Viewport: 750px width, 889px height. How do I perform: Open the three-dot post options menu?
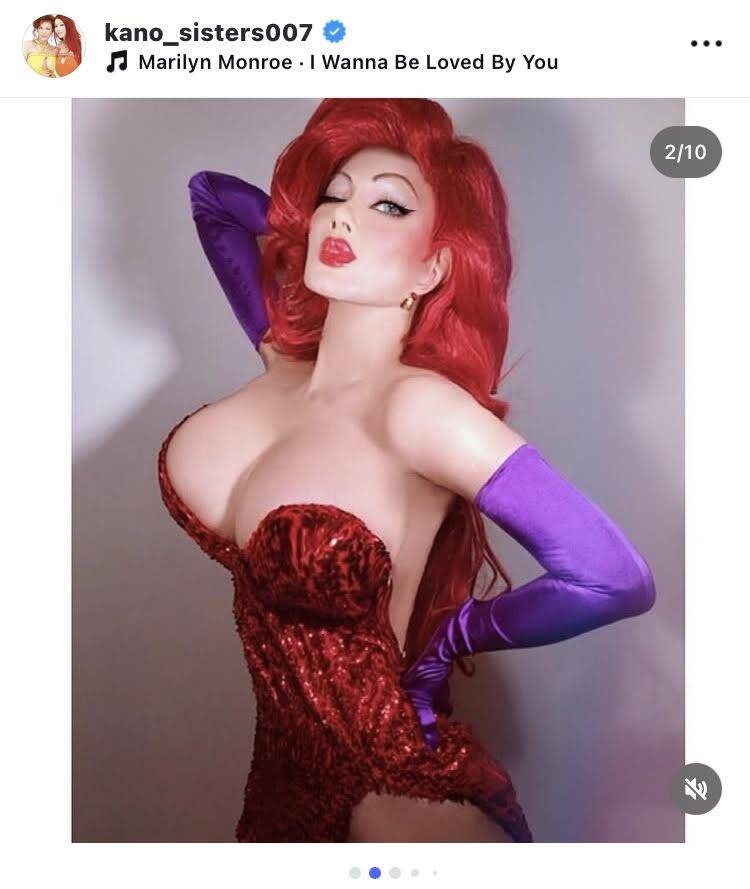[706, 44]
